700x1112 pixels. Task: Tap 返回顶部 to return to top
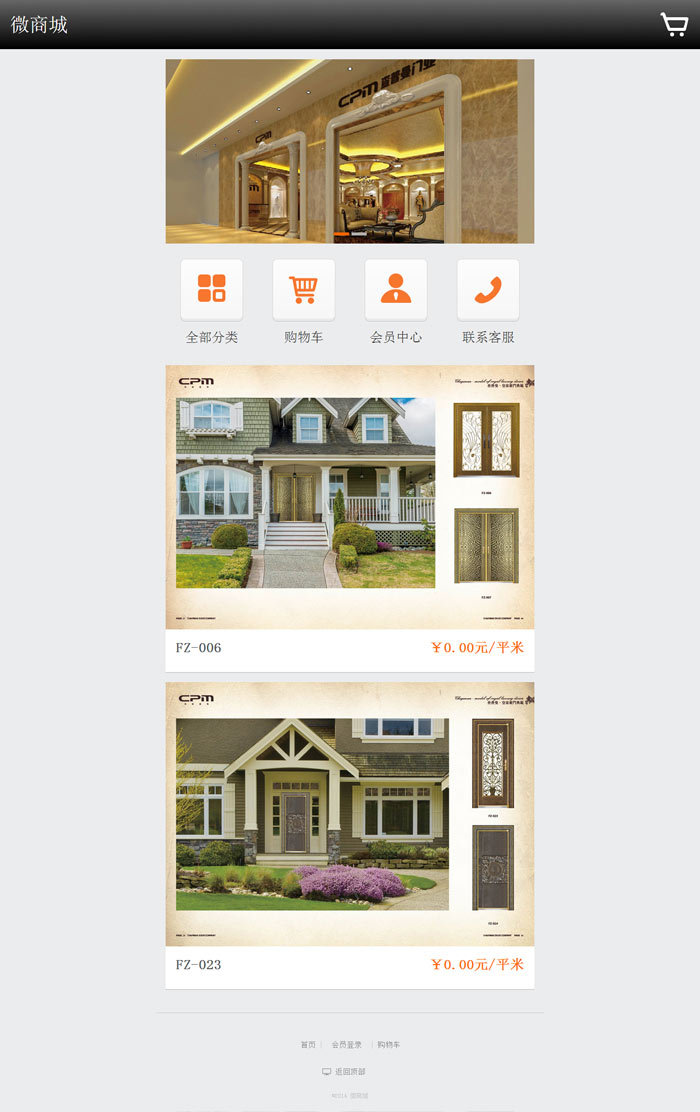tap(344, 1072)
